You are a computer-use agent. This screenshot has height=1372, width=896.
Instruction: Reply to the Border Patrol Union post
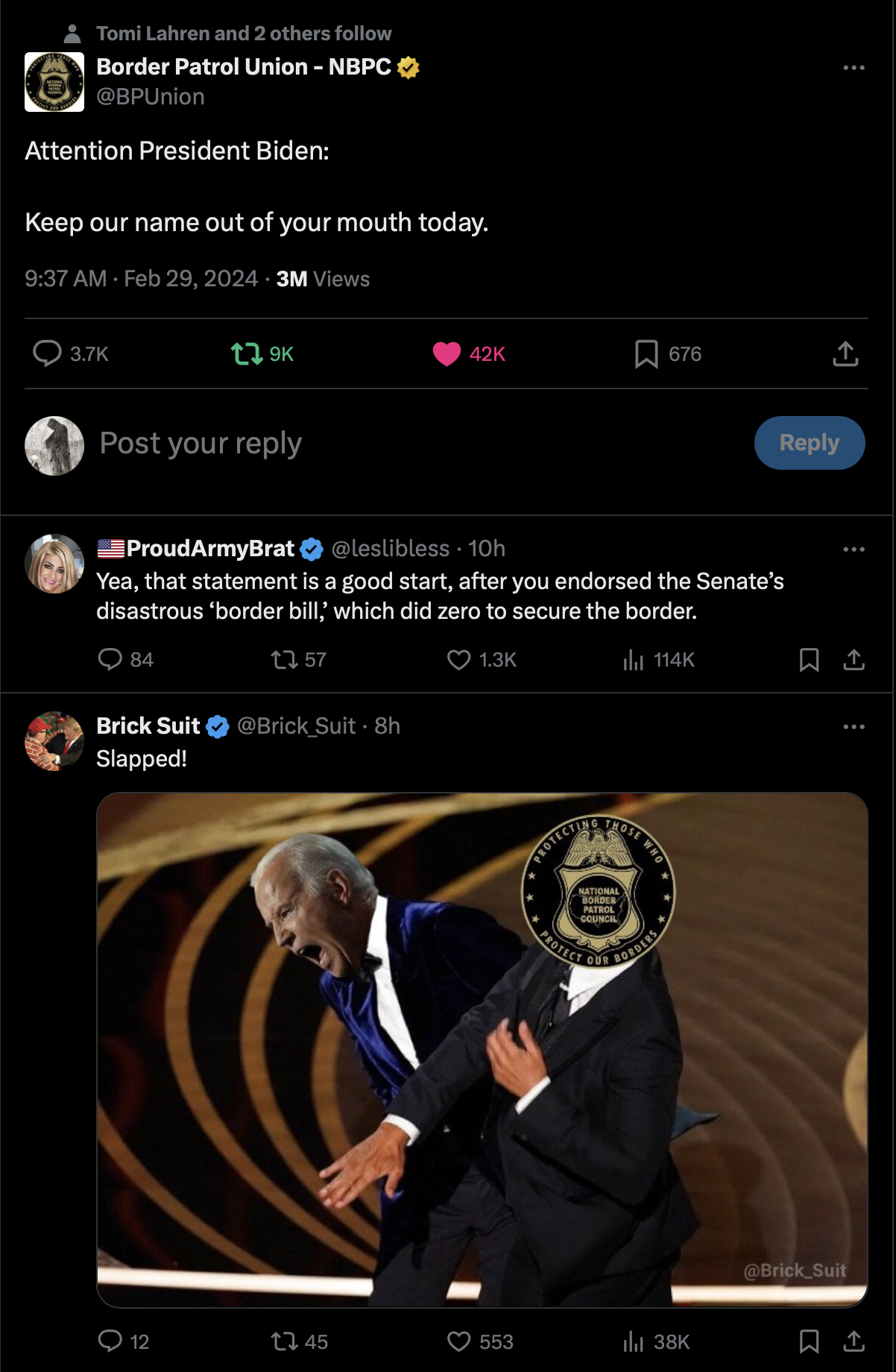tap(47, 353)
